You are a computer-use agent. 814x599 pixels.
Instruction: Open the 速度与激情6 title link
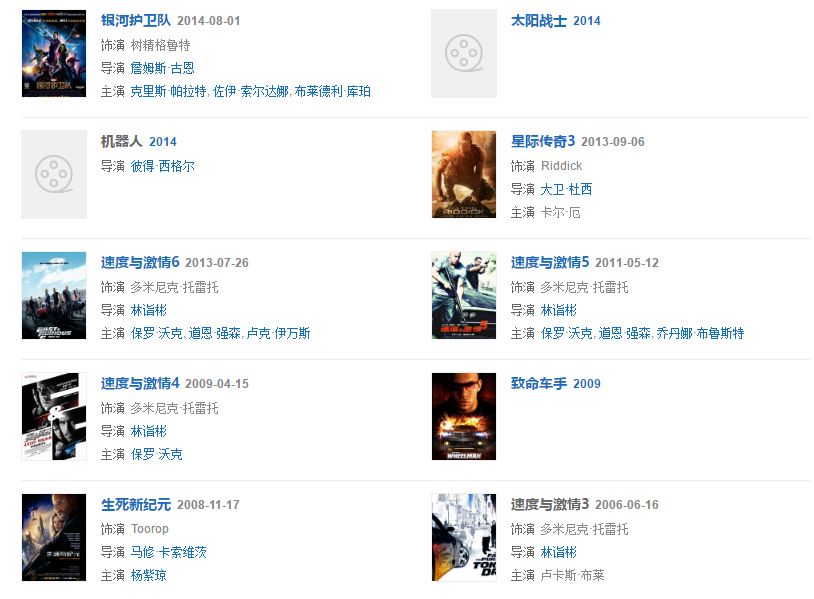(139, 262)
